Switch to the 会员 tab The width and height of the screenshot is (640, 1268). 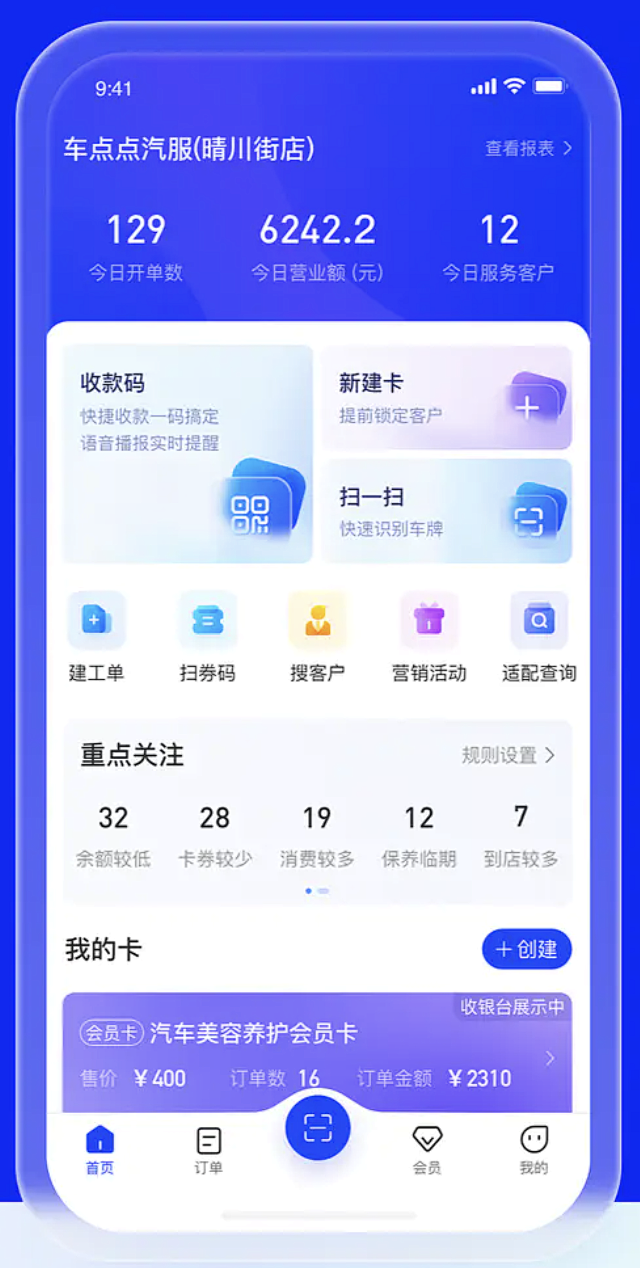(x=427, y=1150)
